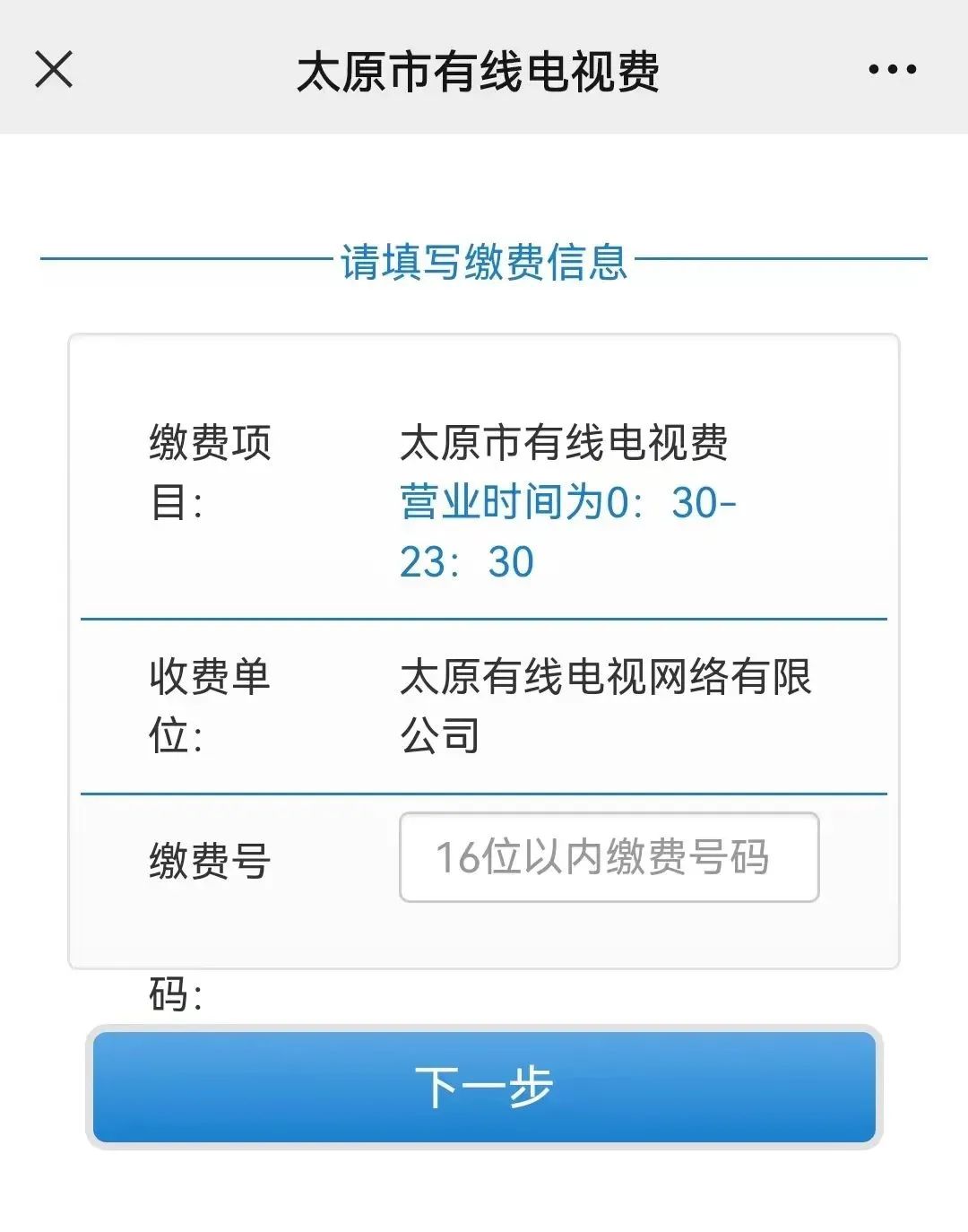This screenshot has width=968, height=1232.
Task: Tap the 缴费号 field label
Action: coord(208,859)
